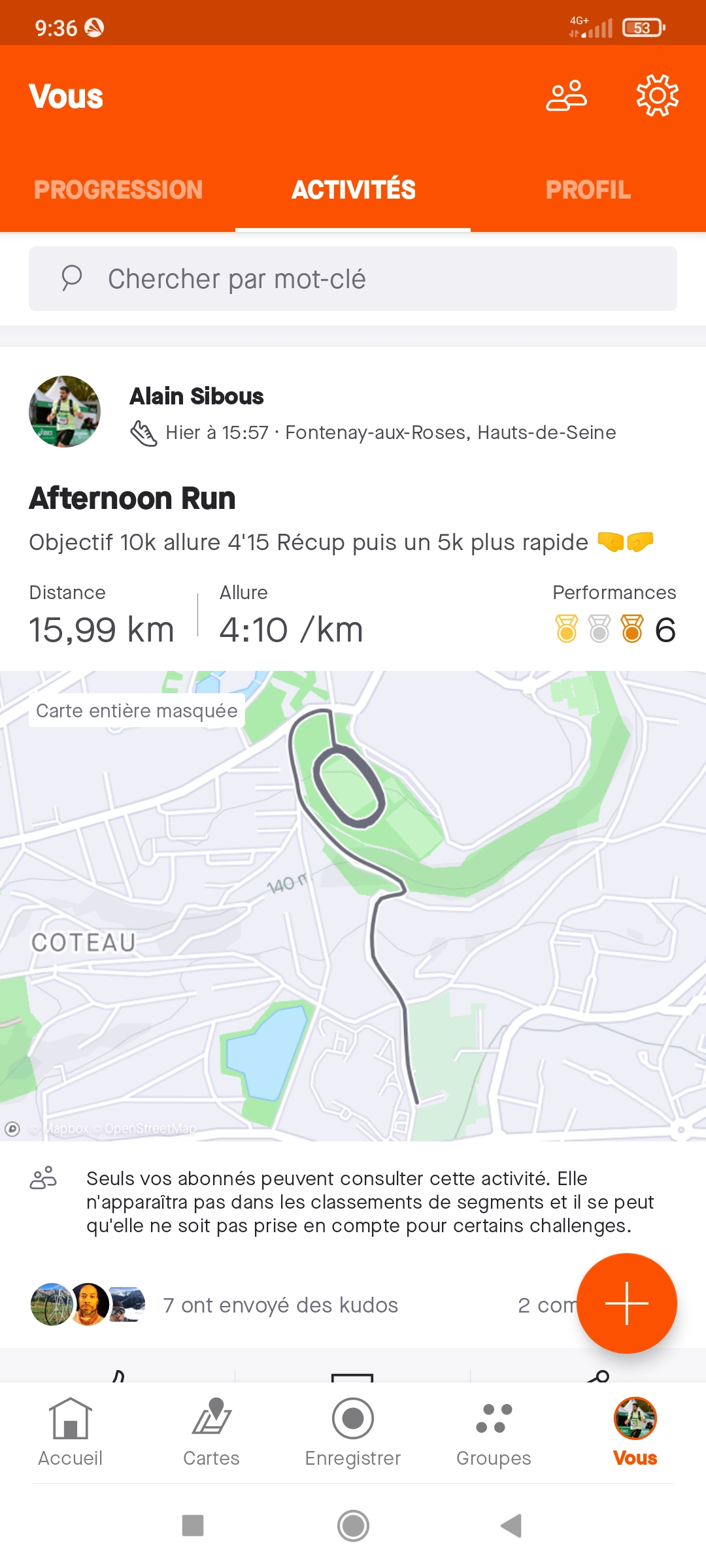The height and width of the screenshot is (1568, 706).
Task: Tap the orange plus floating button
Action: 627,1303
